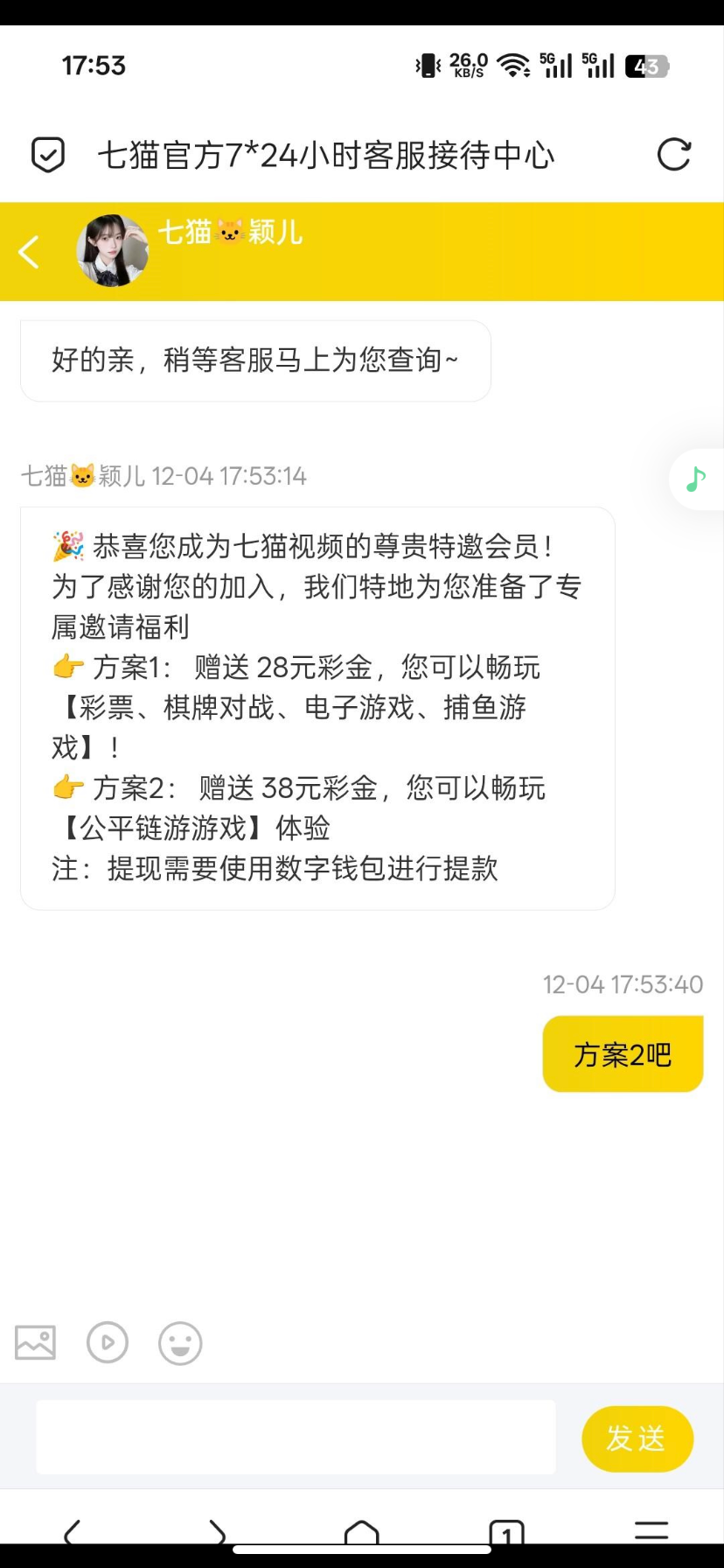Open the emoji picker
The height and width of the screenshot is (1568, 724).
180,1342
